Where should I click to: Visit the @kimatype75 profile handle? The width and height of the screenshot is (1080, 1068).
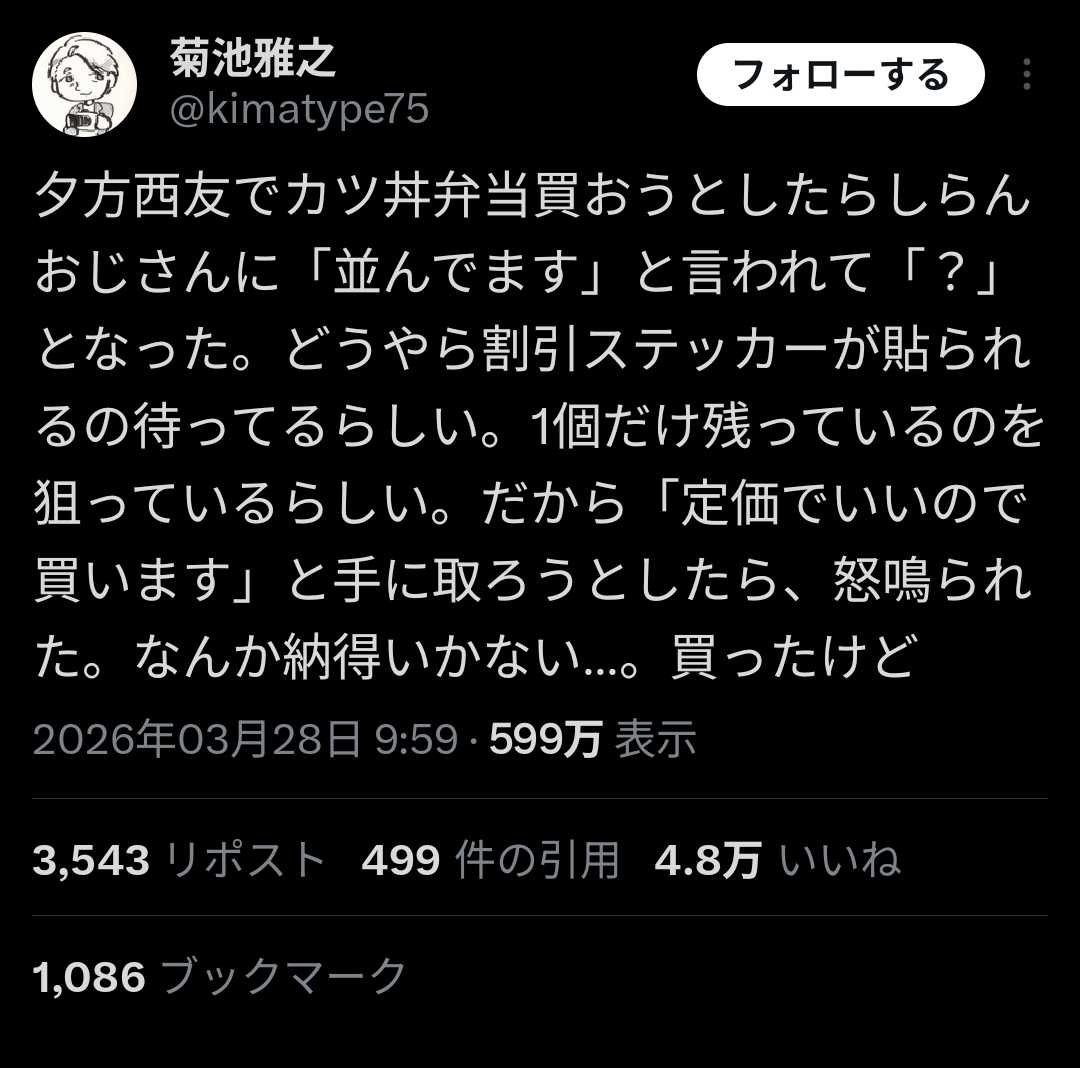point(299,110)
